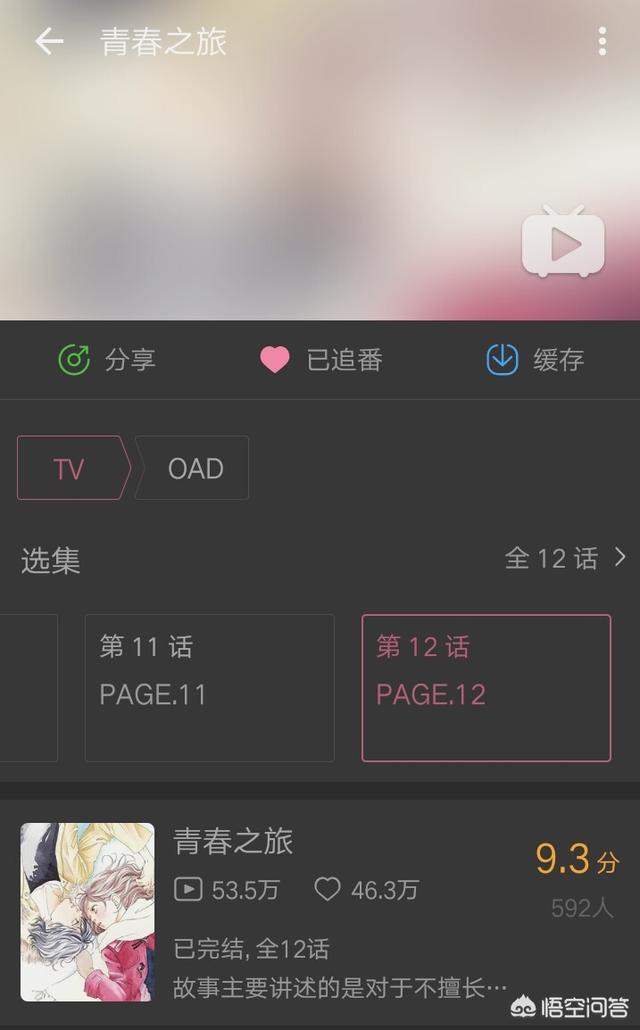Viewport: 640px width, 1030px height.
Task: Share this anime via 分享
Action: click(x=107, y=359)
